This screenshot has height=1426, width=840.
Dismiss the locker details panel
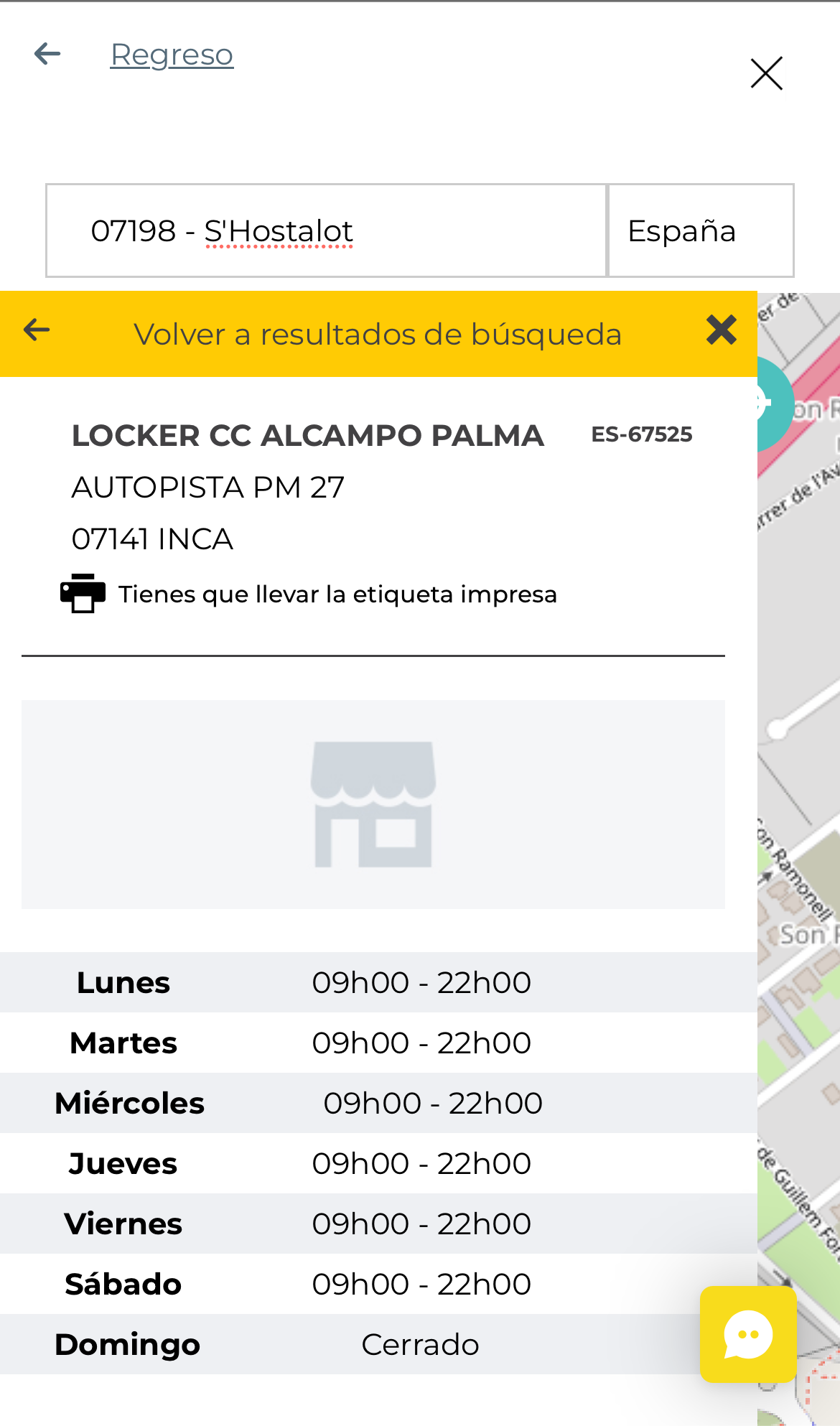(721, 330)
